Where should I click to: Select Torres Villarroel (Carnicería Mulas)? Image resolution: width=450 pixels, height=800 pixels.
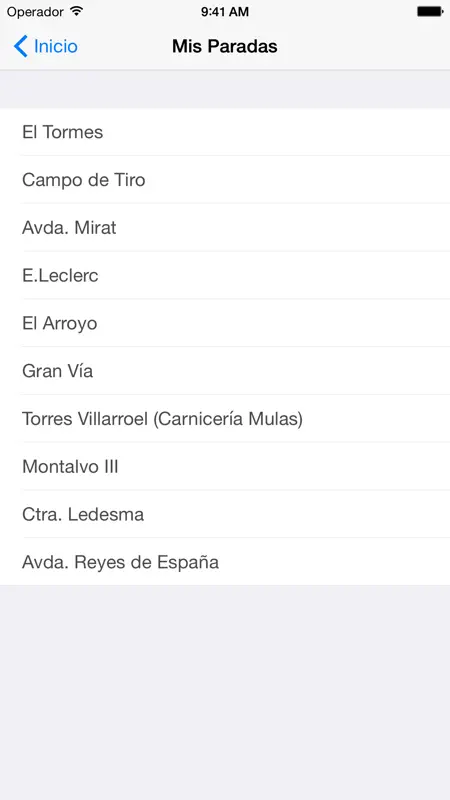click(x=225, y=419)
